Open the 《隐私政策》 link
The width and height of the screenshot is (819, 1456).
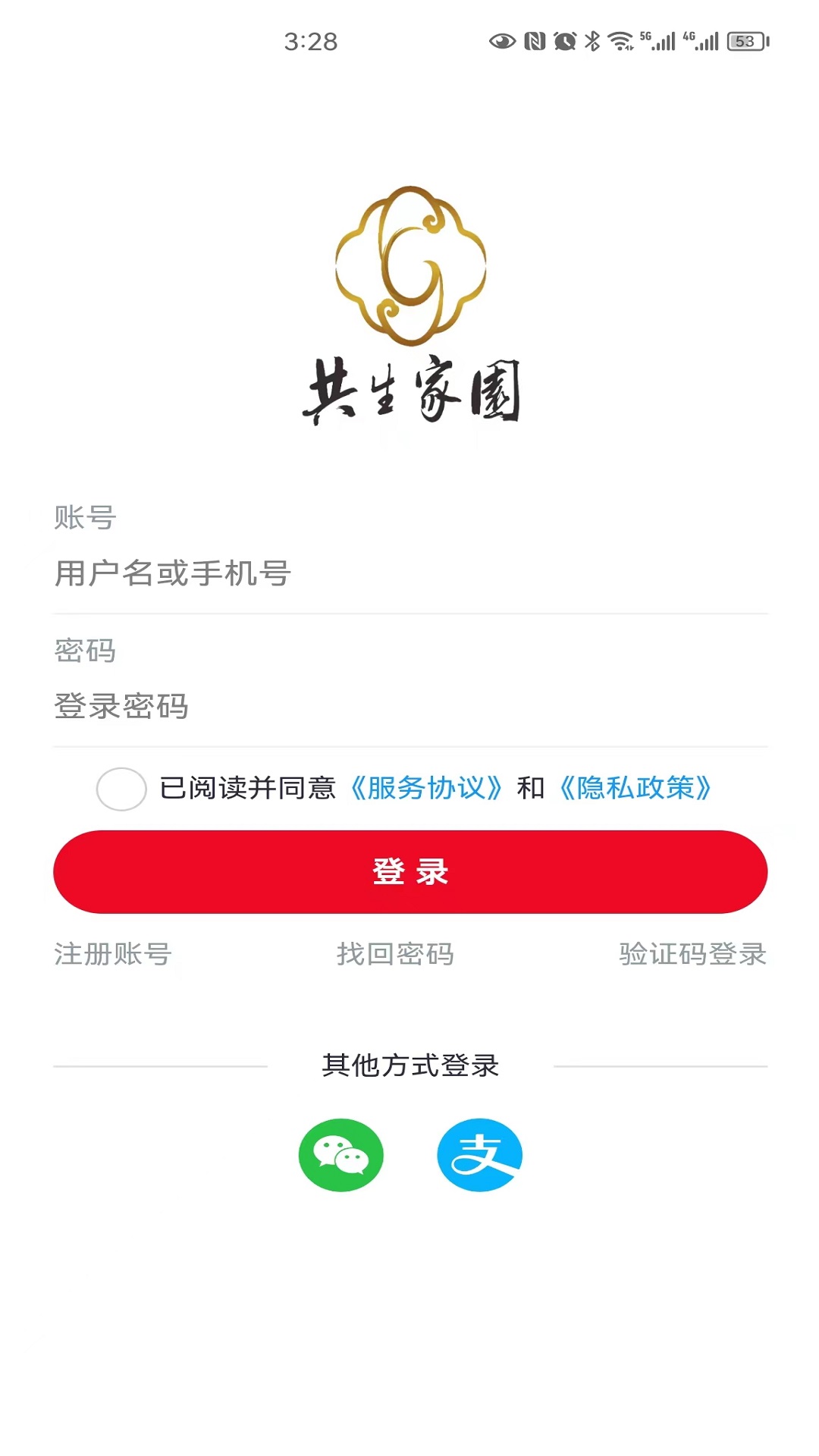click(635, 789)
